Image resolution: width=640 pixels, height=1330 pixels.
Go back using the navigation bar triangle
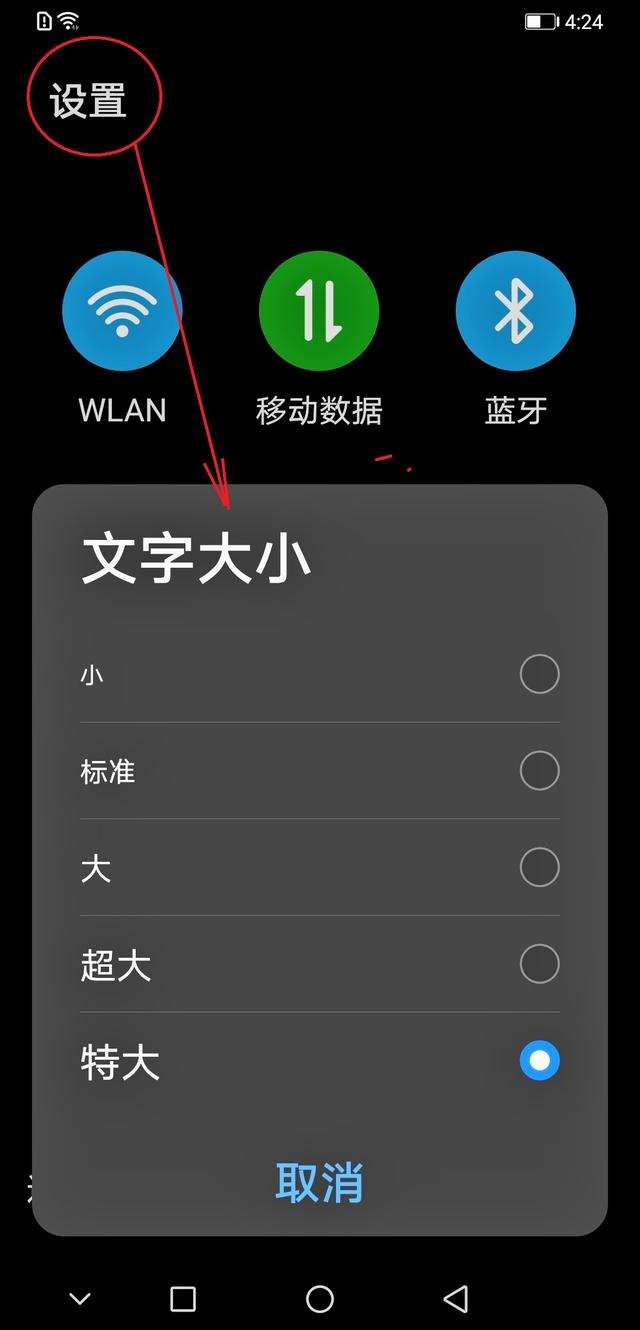456,1299
